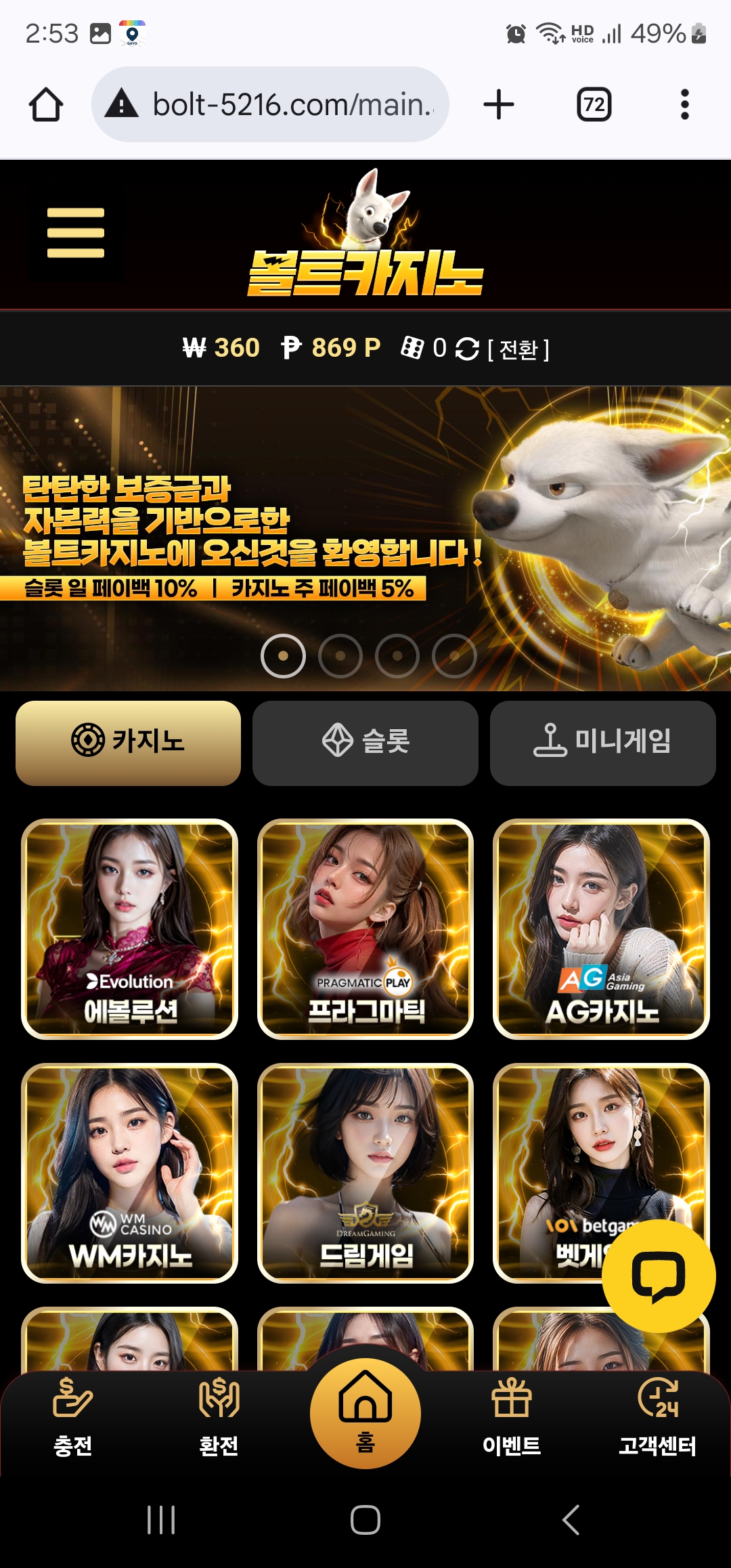731x1568 pixels.
Task: Select the 카지노 category tab
Action: click(x=128, y=743)
